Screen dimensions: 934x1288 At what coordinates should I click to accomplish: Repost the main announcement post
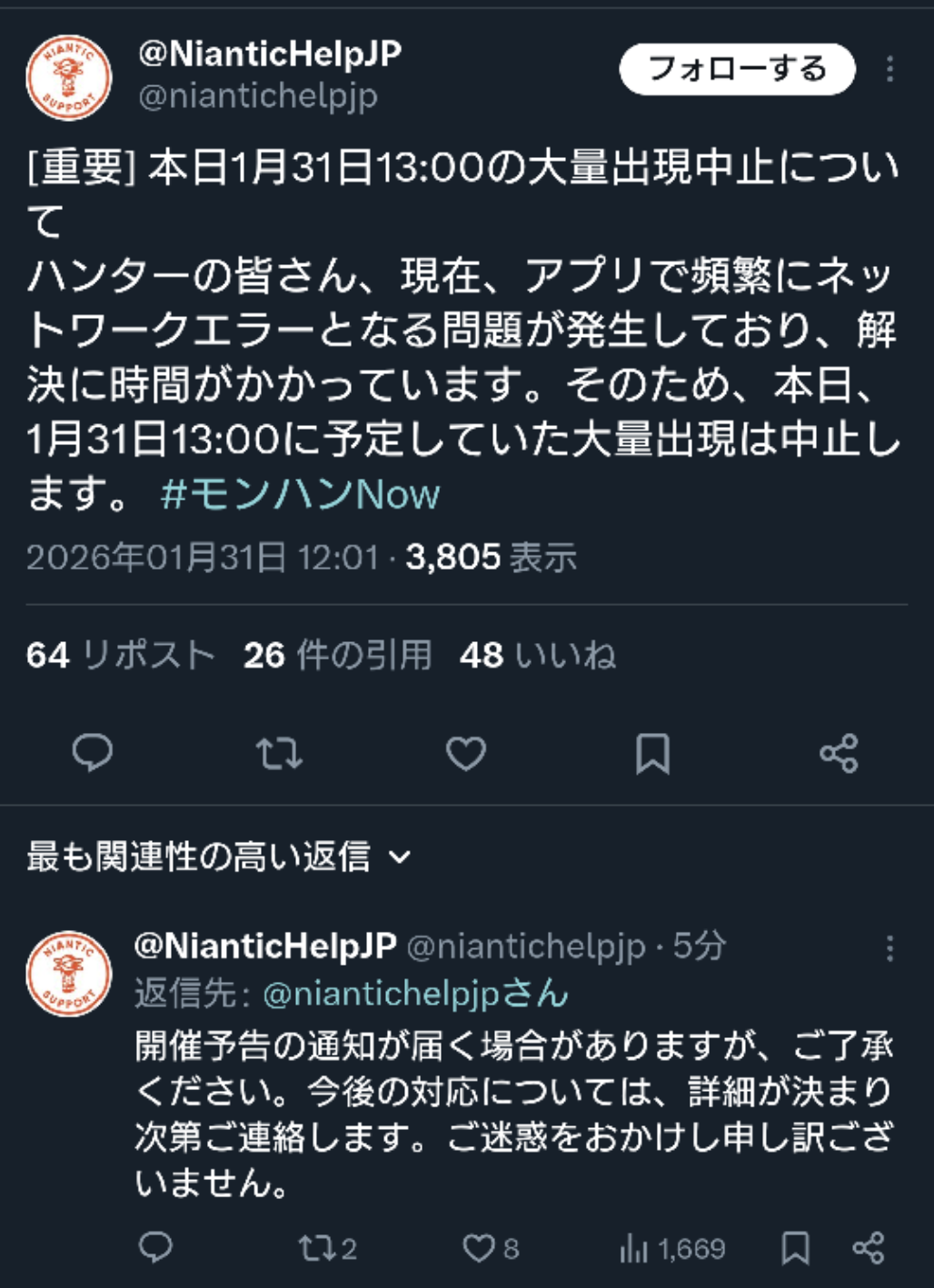(279, 753)
